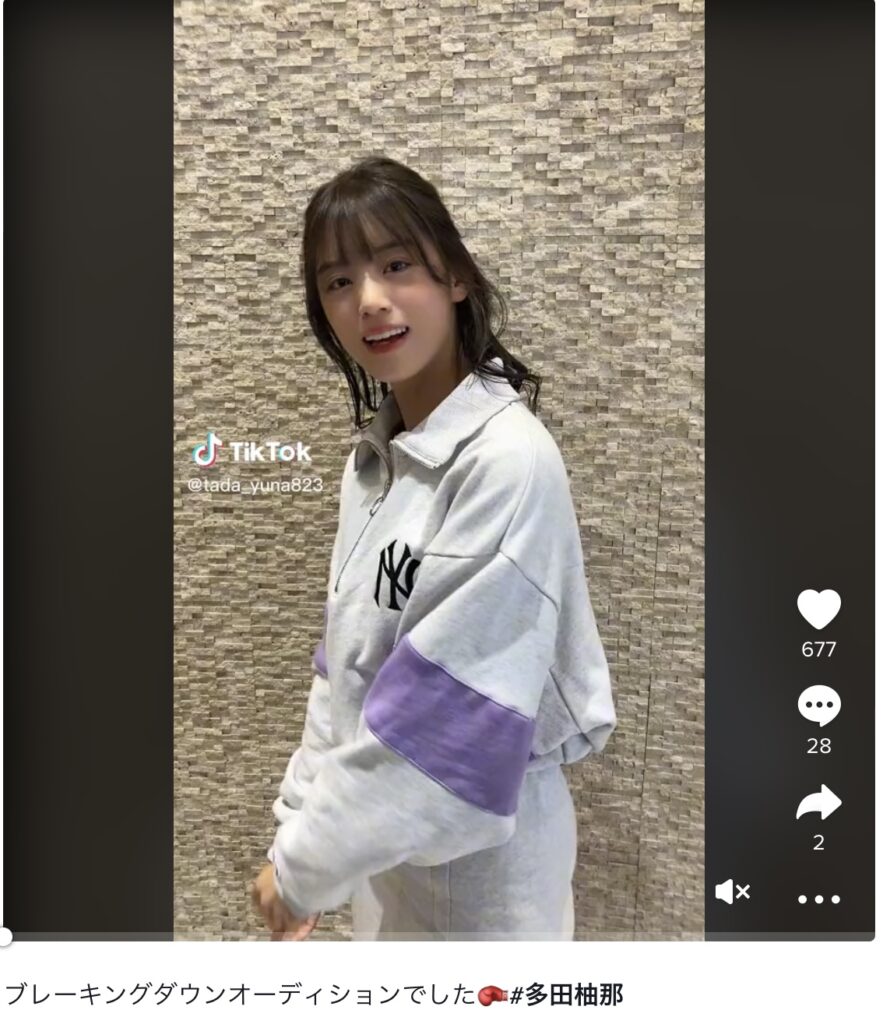Screen dimensions: 883x1024
Task: Open the #多田柚那 hashtag link
Action: 566,995
